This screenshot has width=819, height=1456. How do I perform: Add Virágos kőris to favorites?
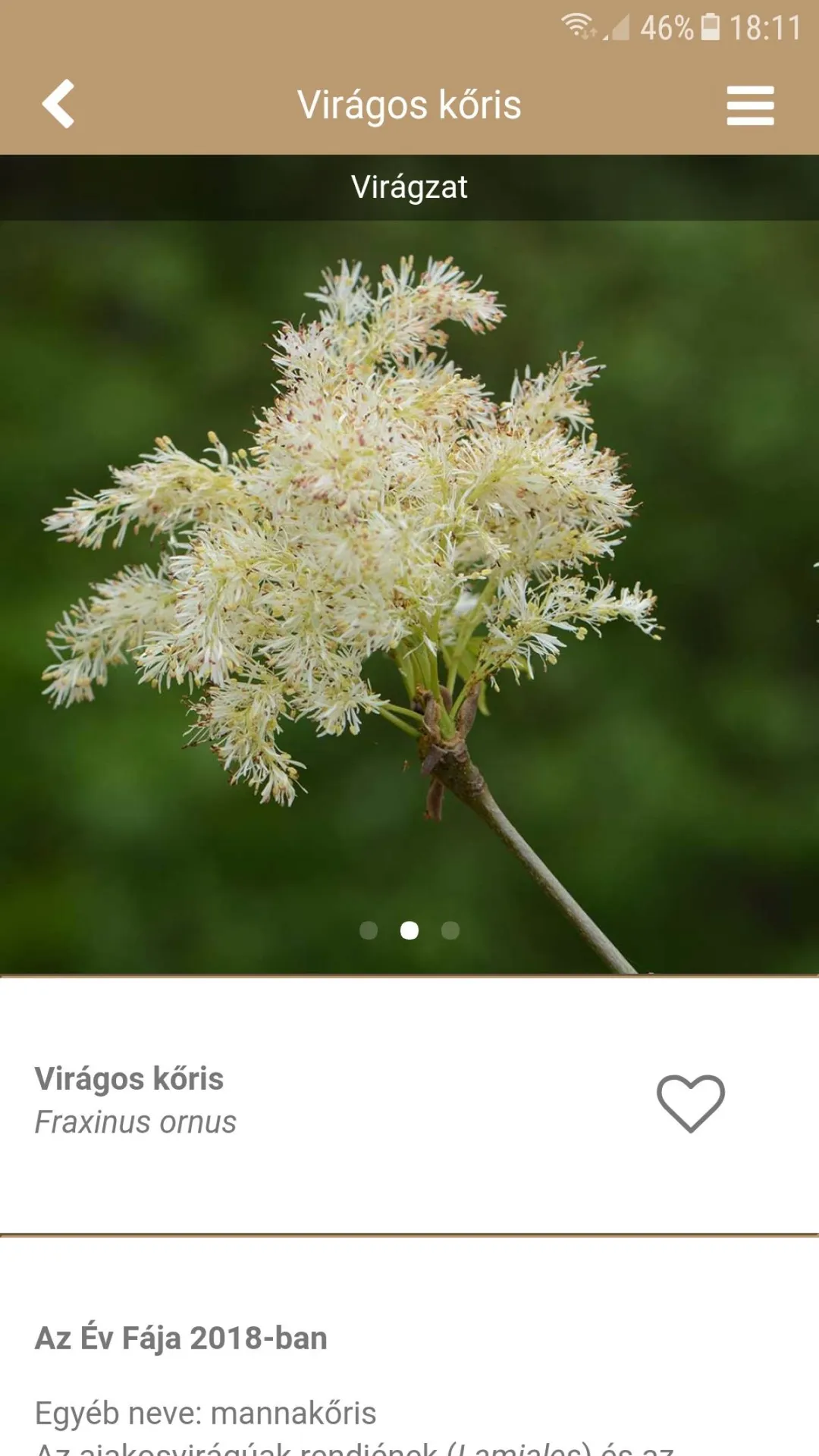pos(690,1103)
